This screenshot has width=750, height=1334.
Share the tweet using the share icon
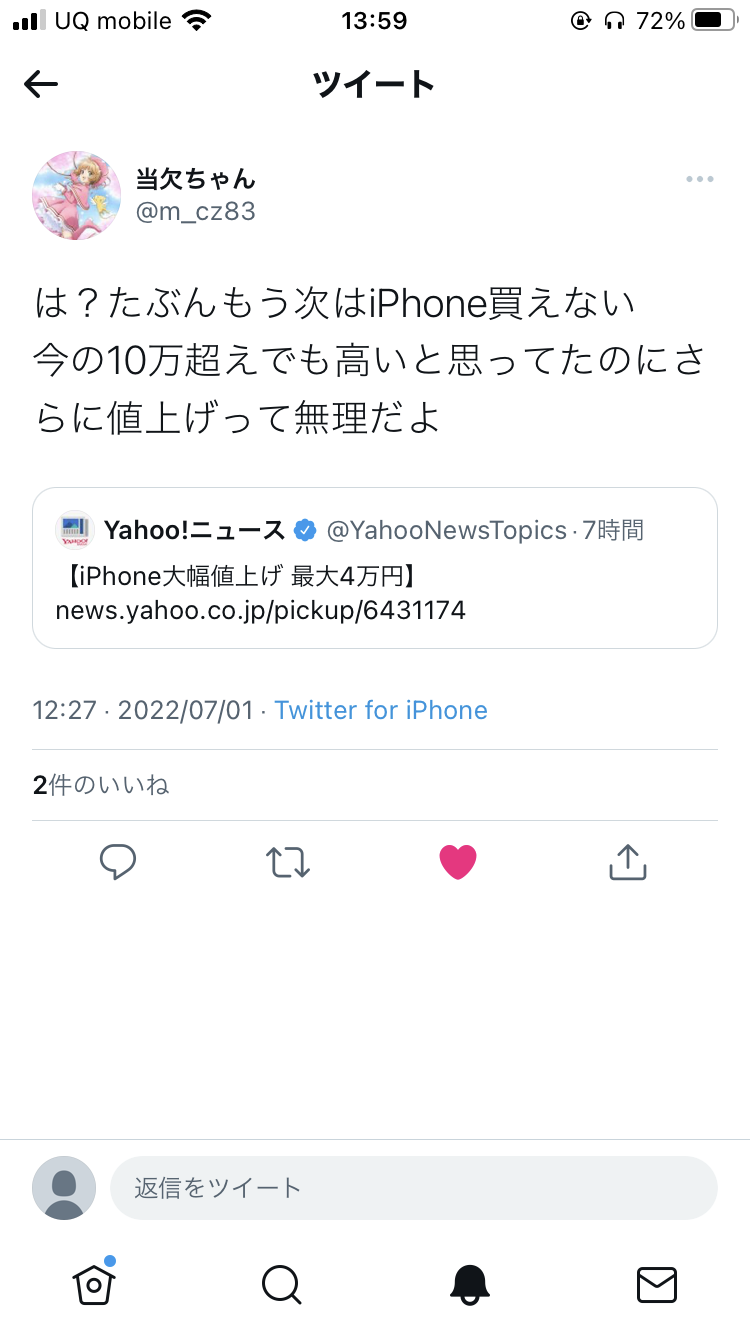point(628,862)
